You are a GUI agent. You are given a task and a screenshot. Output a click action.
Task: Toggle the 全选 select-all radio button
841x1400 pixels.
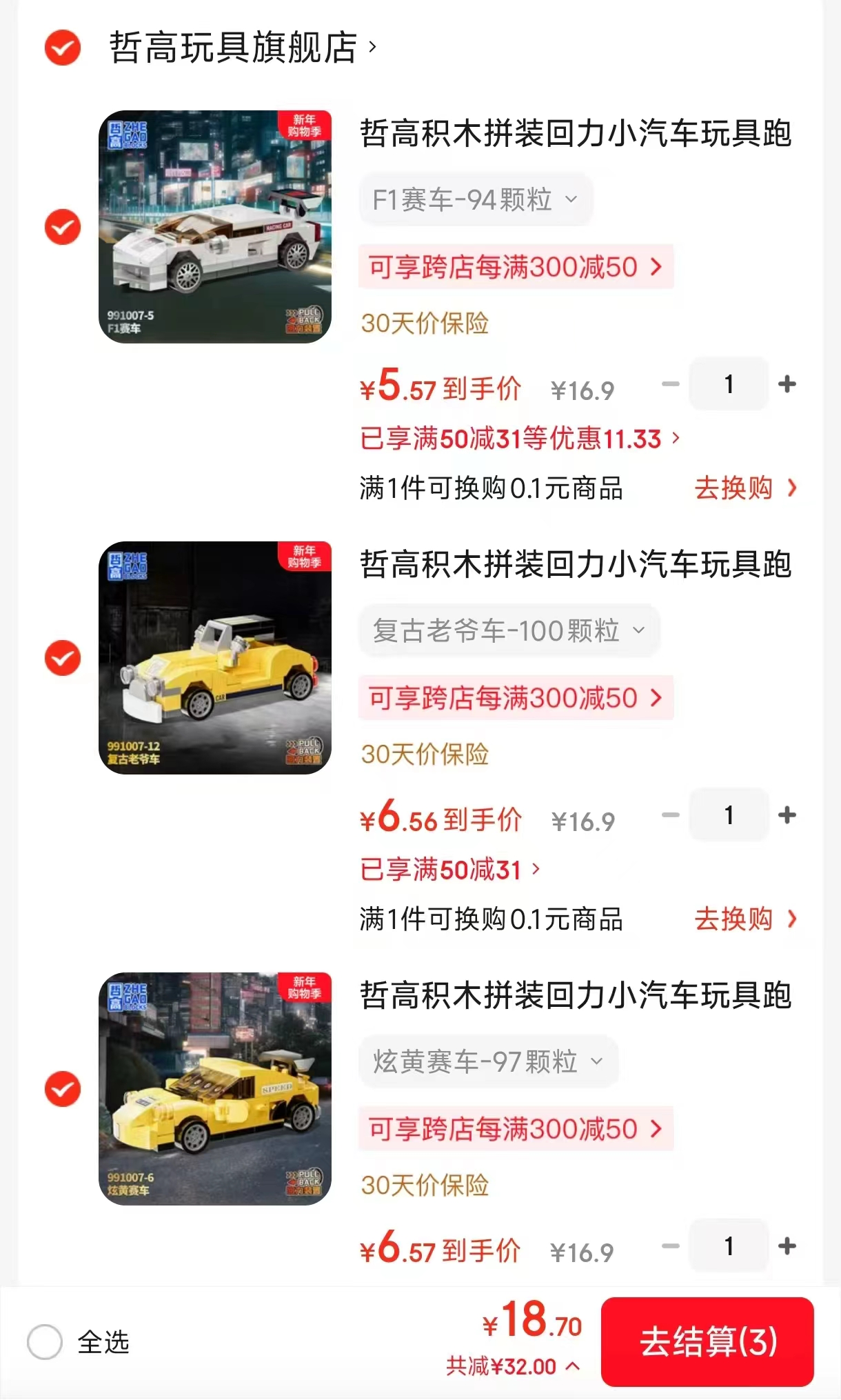pyautogui.click(x=45, y=1342)
